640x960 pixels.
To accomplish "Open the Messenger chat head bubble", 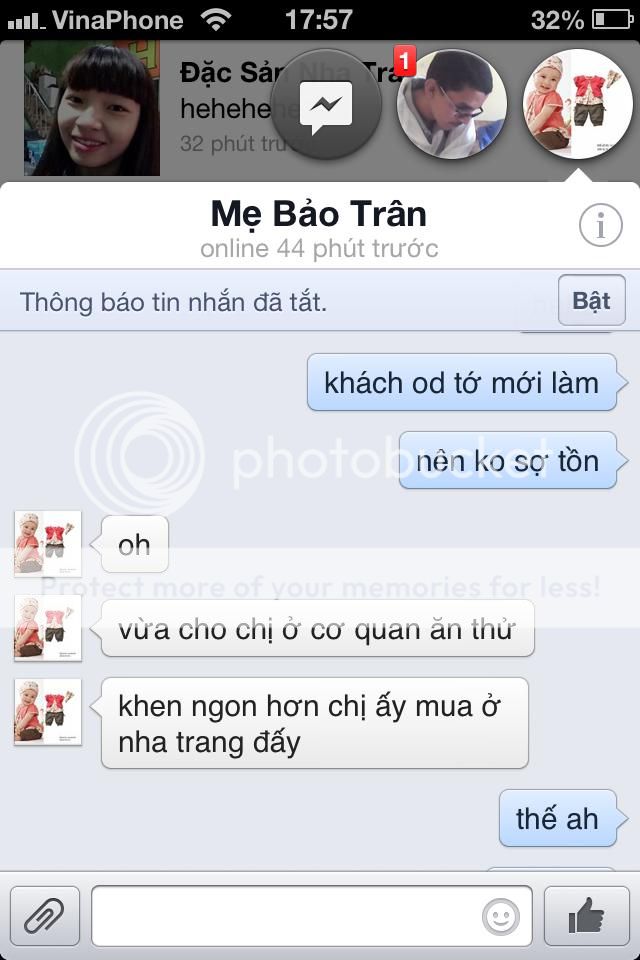I will coord(326,106).
